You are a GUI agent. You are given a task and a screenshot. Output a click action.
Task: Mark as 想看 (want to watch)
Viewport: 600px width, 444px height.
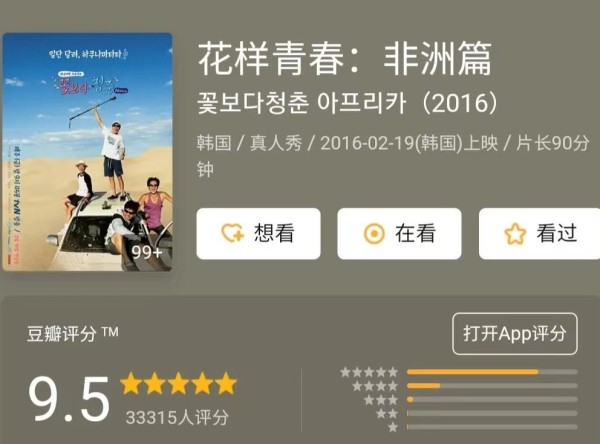click(x=258, y=234)
